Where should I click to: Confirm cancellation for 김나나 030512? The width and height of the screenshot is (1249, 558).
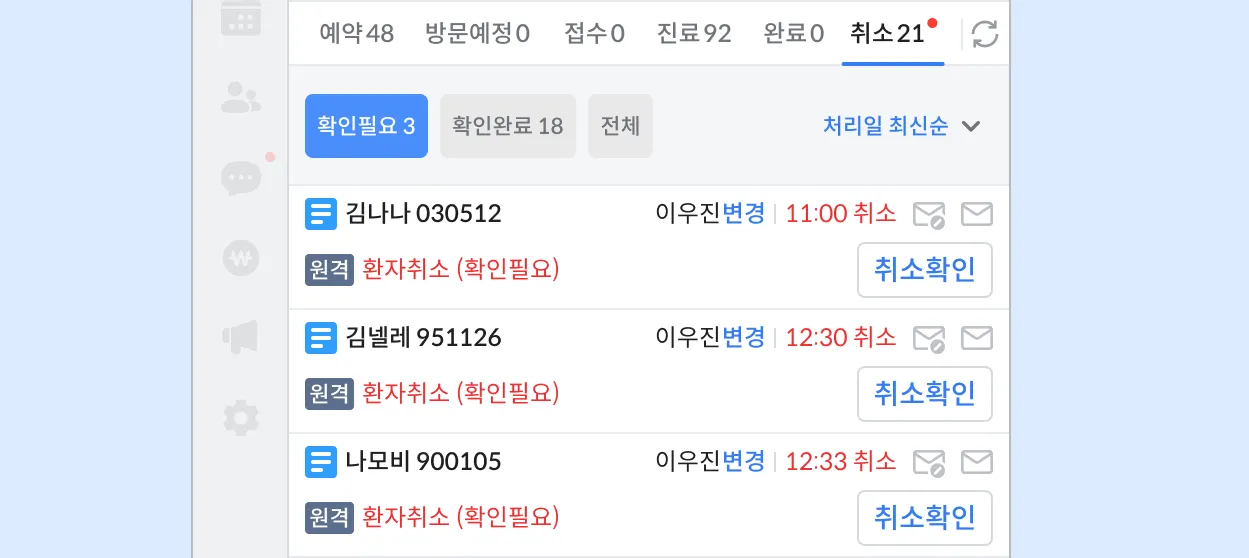tap(924, 270)
